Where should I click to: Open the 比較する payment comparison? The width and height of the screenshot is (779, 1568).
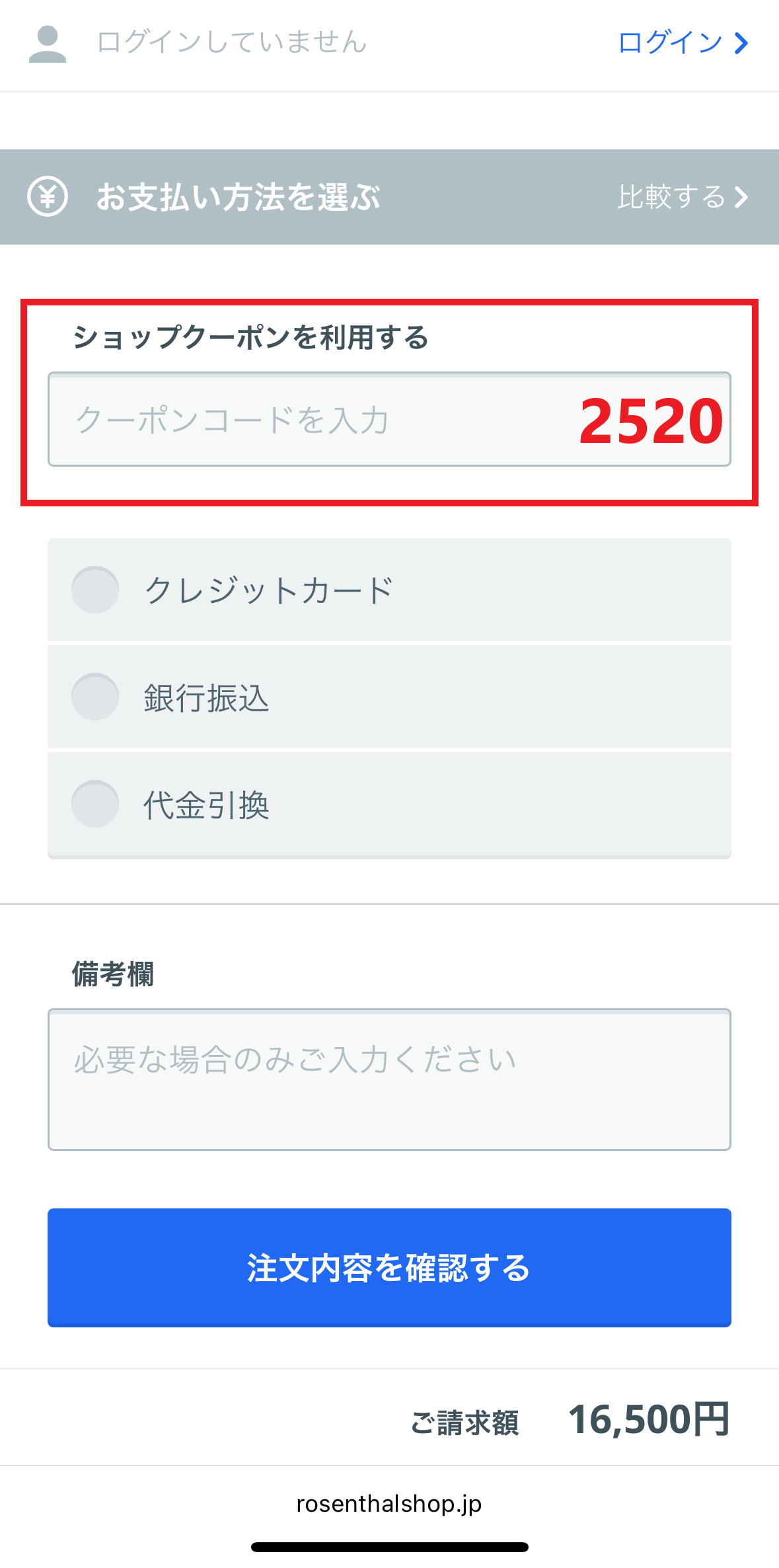pyautogui.click(x=683, y=197)
